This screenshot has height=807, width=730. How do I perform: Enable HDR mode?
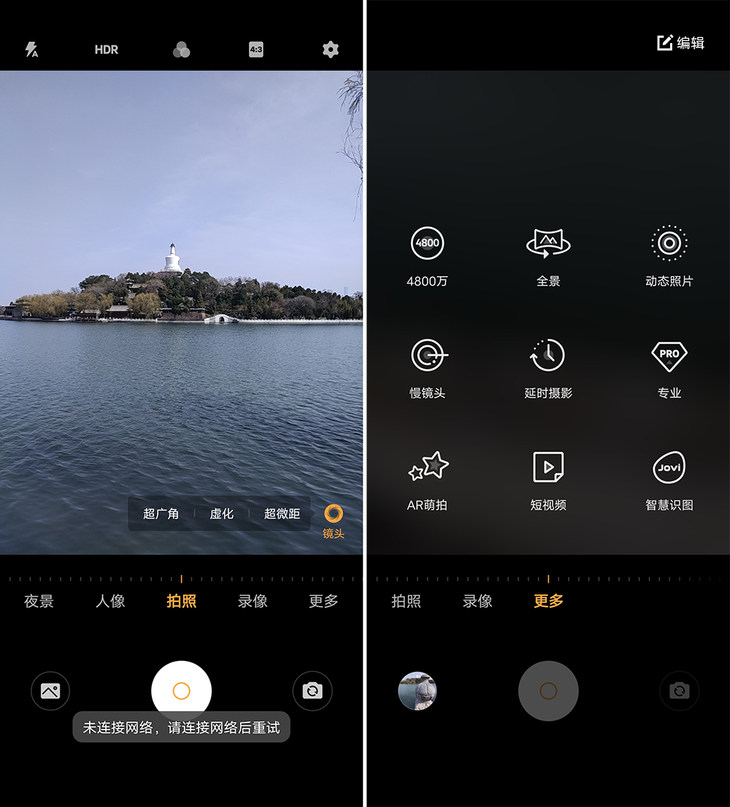tap(106, 49)
